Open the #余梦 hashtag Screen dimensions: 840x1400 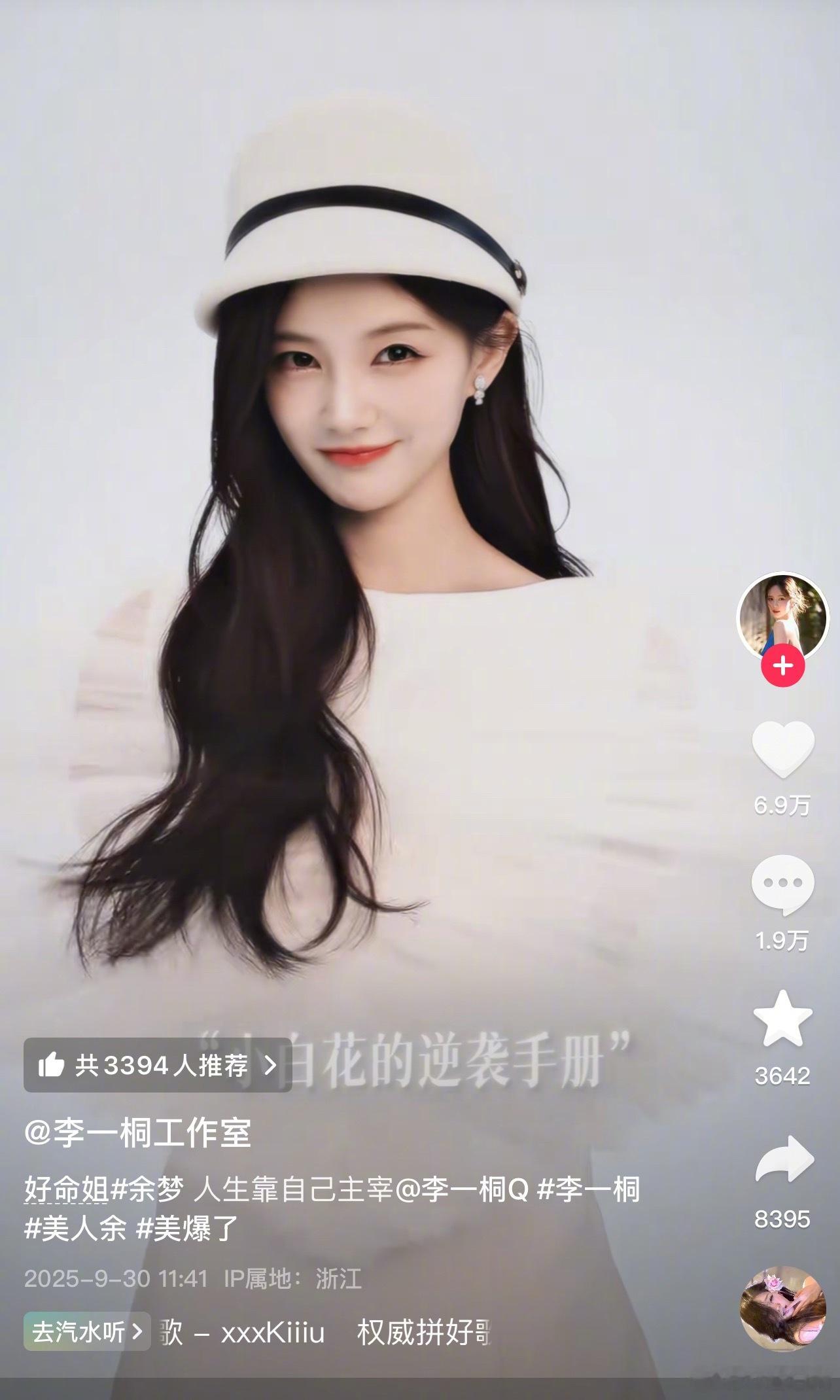pos(147,1189)
